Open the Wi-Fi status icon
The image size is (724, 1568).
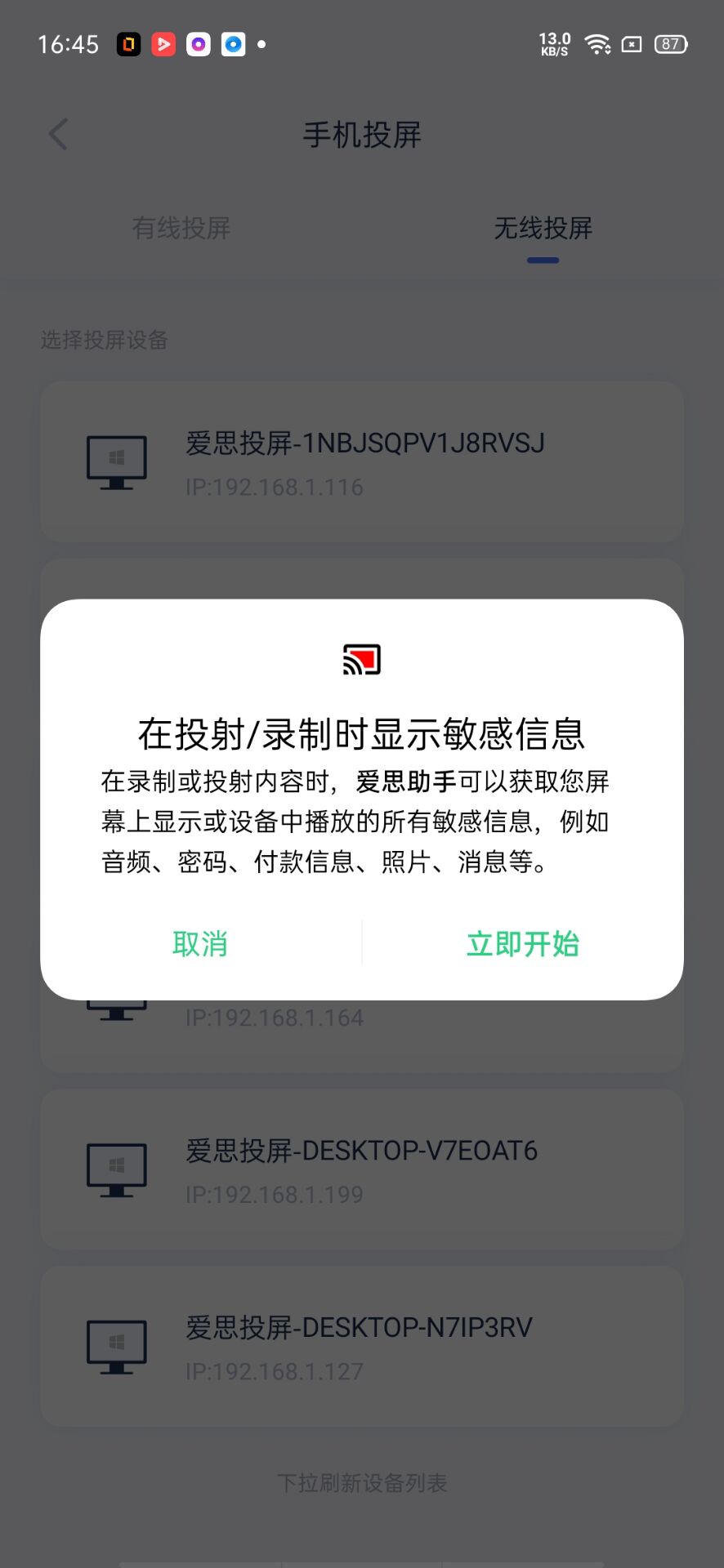(x=597, y=45)
